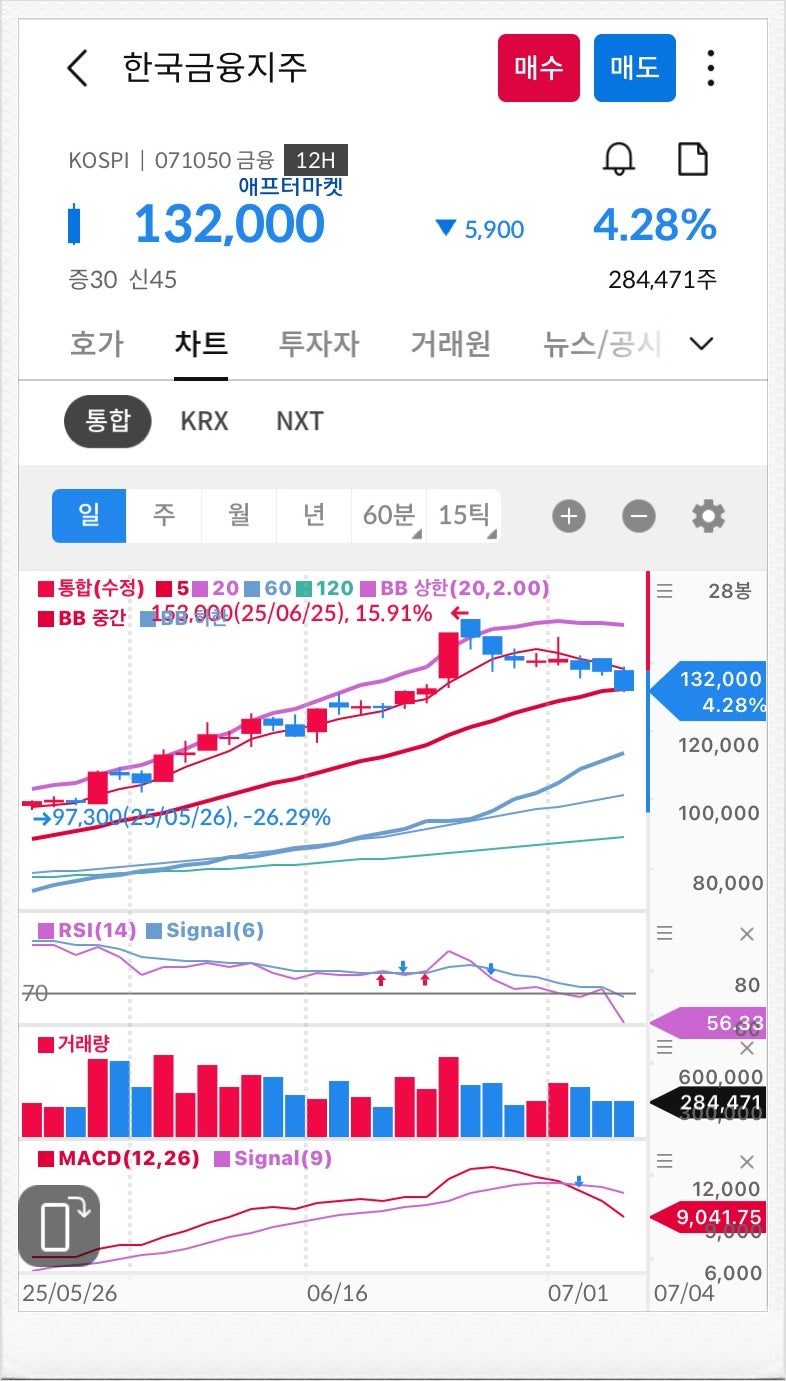Expand hidden tabs with the chevron
The width and height of the screenshot is (786, 1381).
(701, 343)
